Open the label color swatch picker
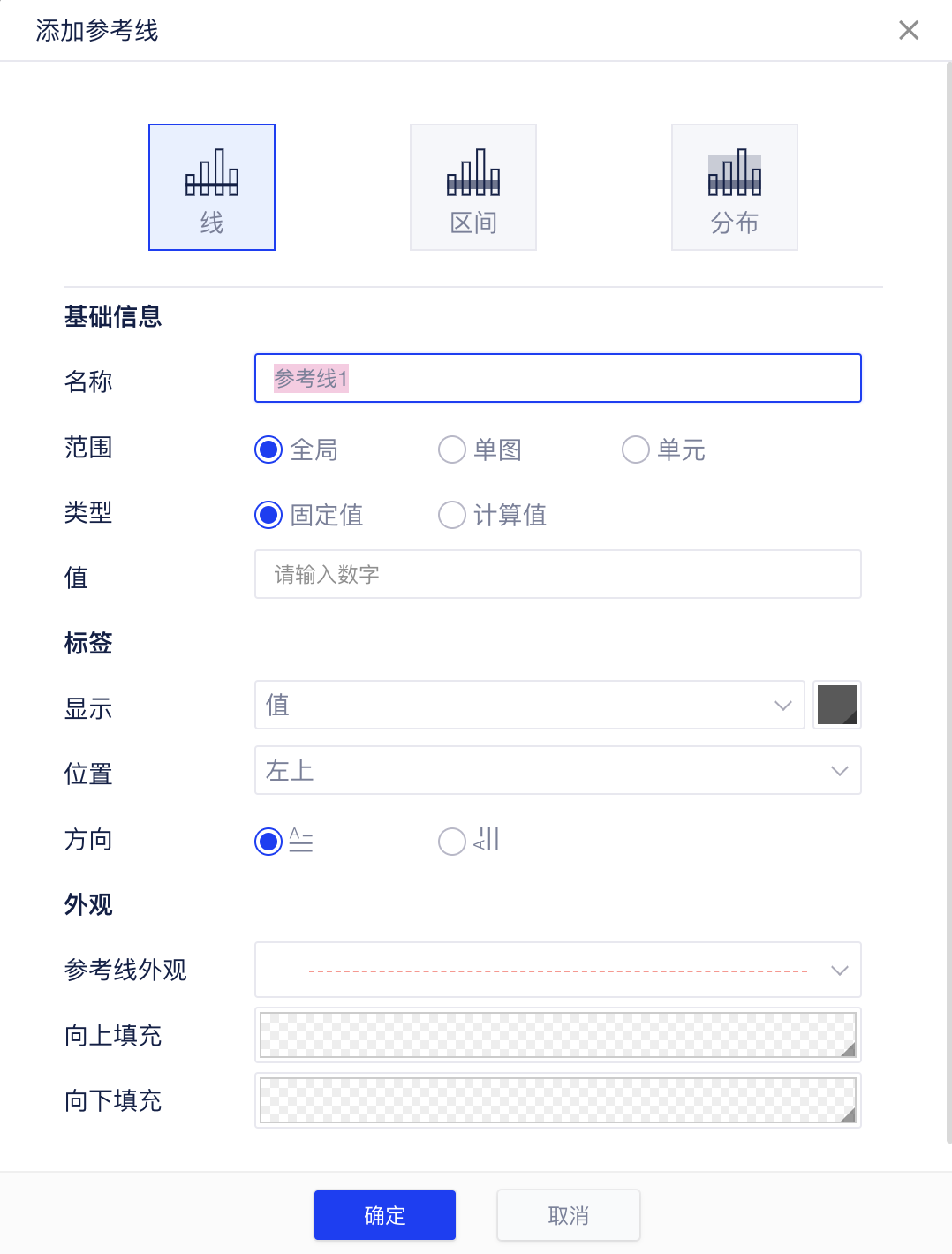952x1254 pixels. coord(836,705)
